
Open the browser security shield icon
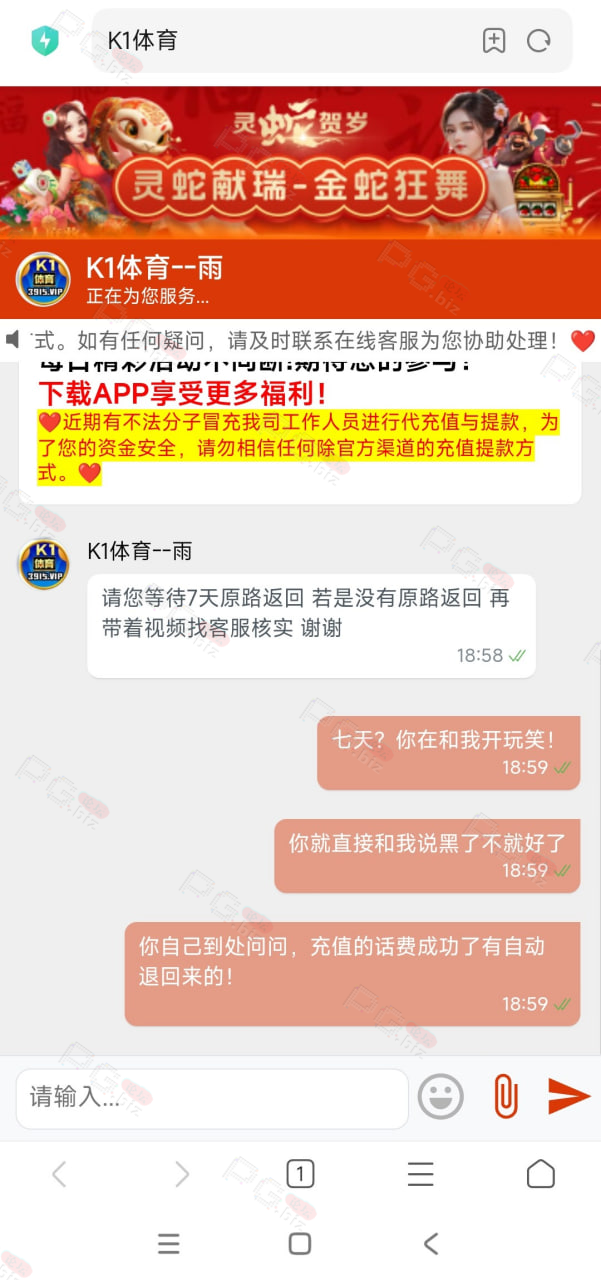pyautogui.click(x=45, y=41)
